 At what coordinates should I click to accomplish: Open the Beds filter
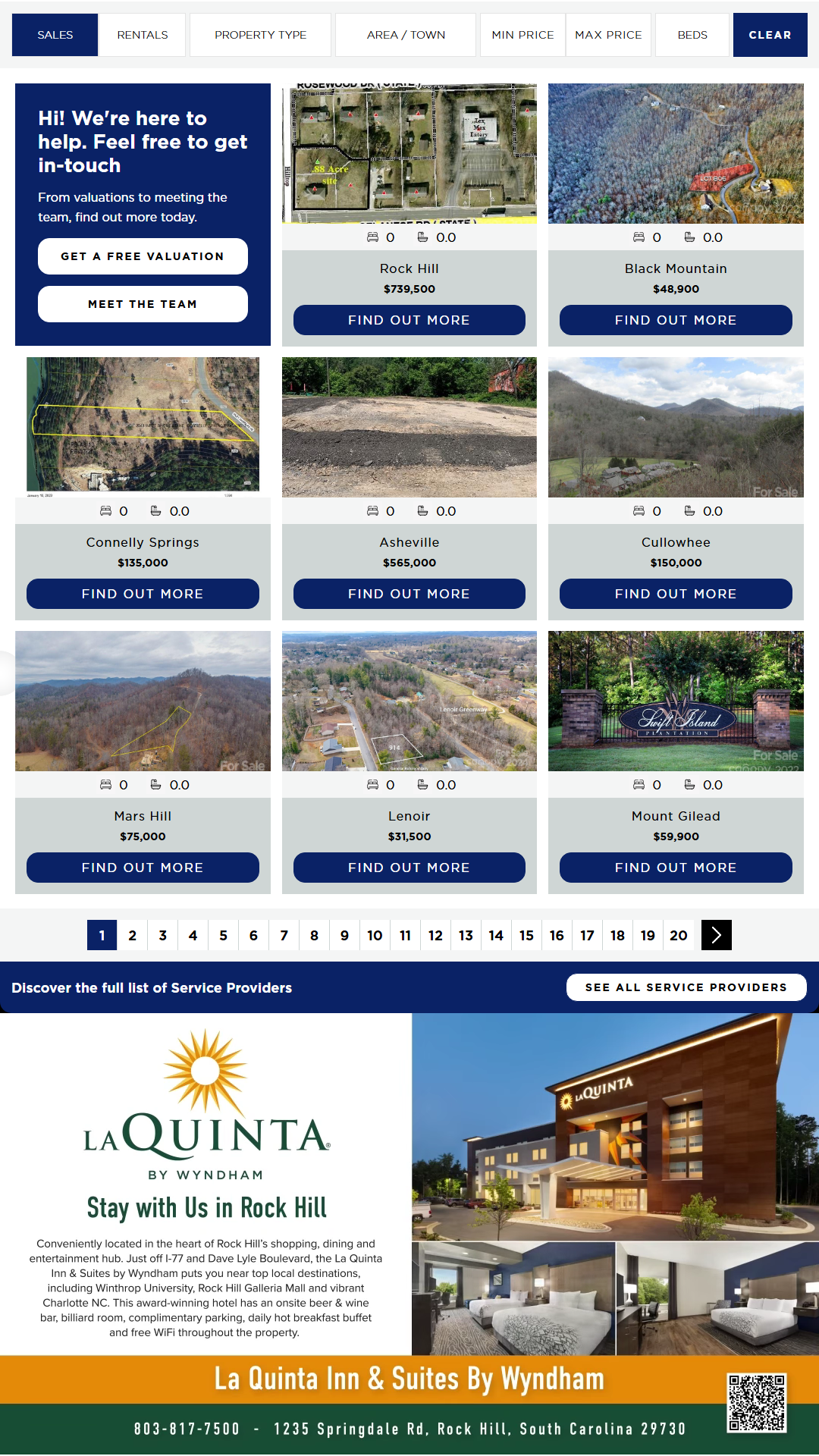pos(692,35)
